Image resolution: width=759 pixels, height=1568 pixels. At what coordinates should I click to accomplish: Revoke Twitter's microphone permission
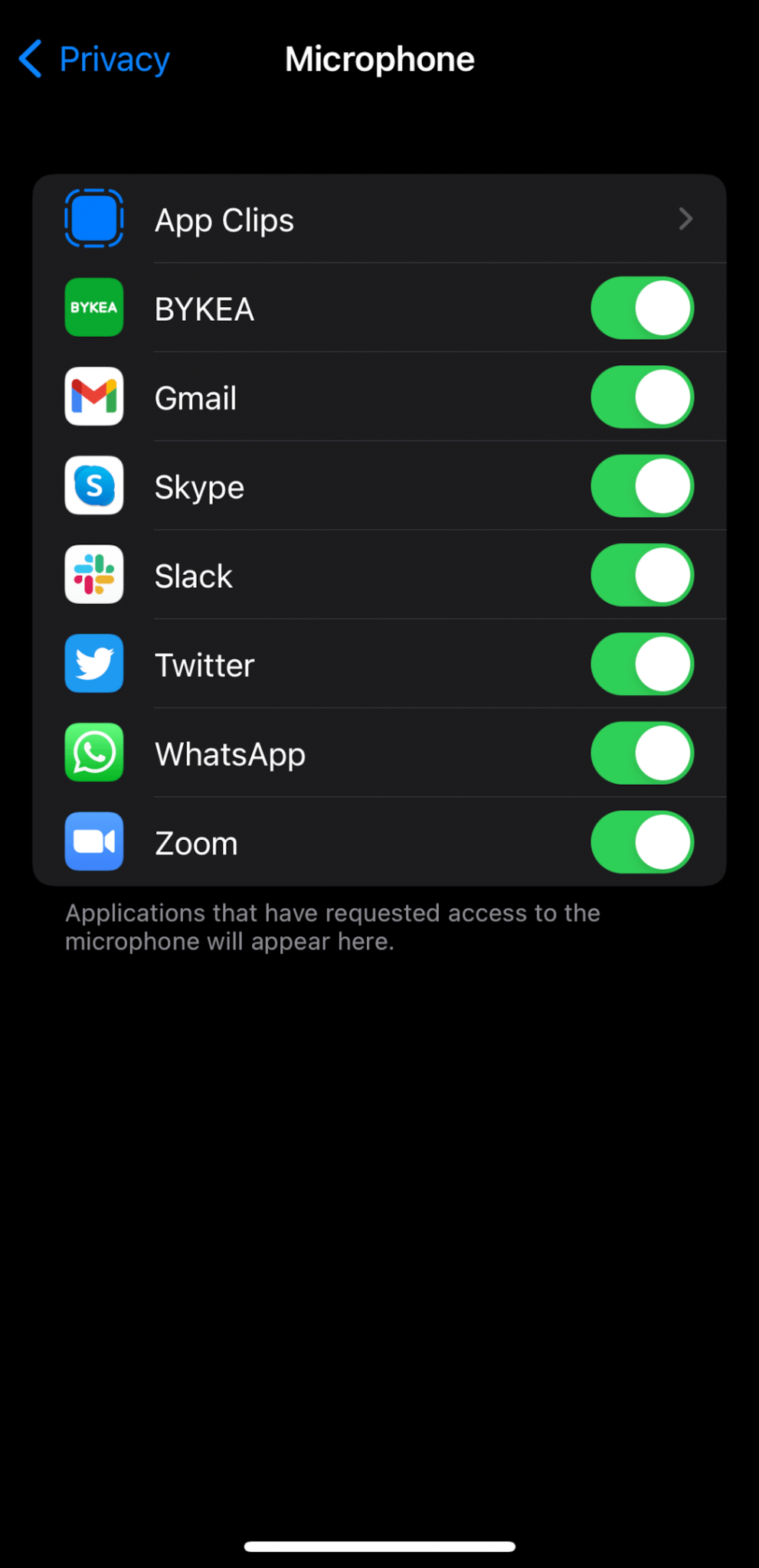point(642,664)
